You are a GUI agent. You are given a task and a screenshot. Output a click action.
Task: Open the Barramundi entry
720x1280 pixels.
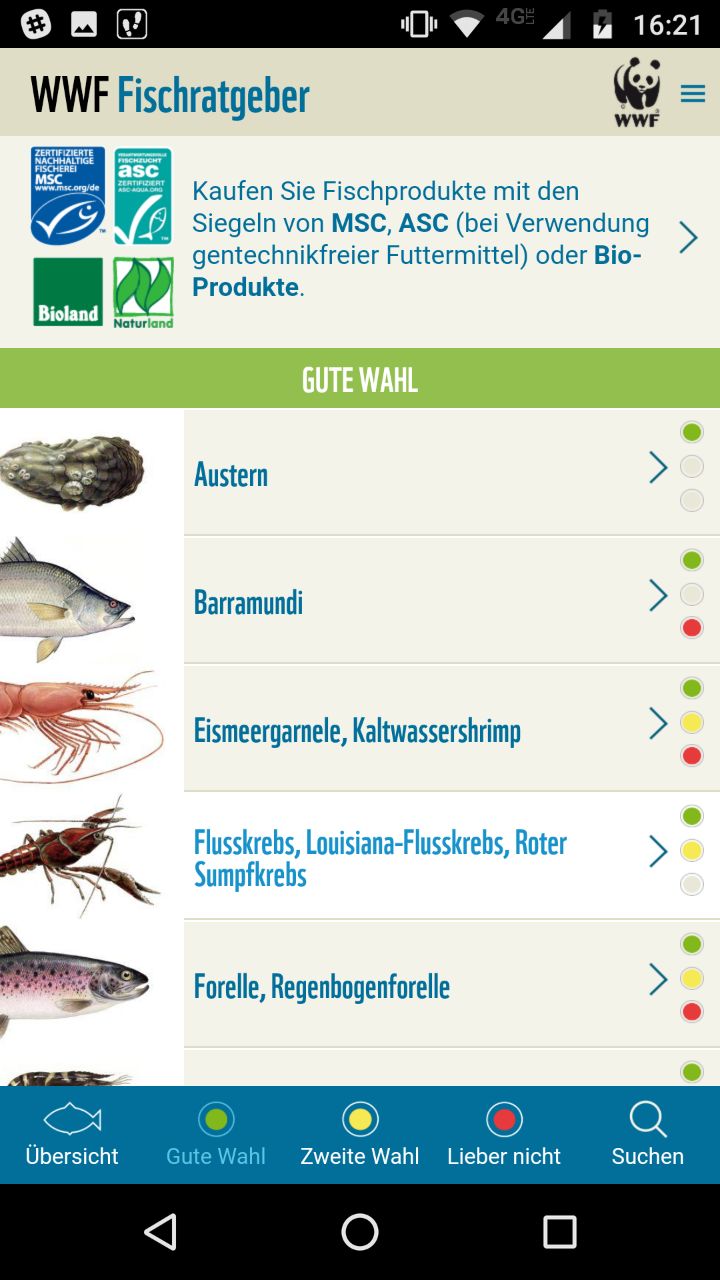[x=360, y=600]
